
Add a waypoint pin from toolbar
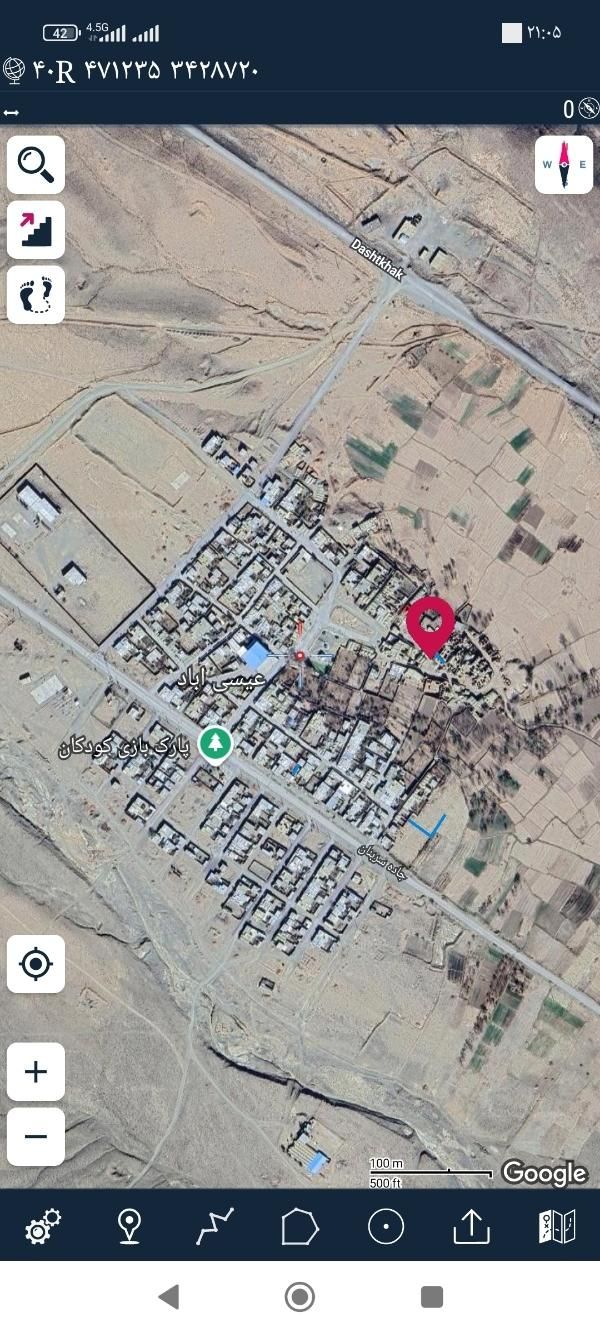pyautogui.click(x=129, y=1226)
